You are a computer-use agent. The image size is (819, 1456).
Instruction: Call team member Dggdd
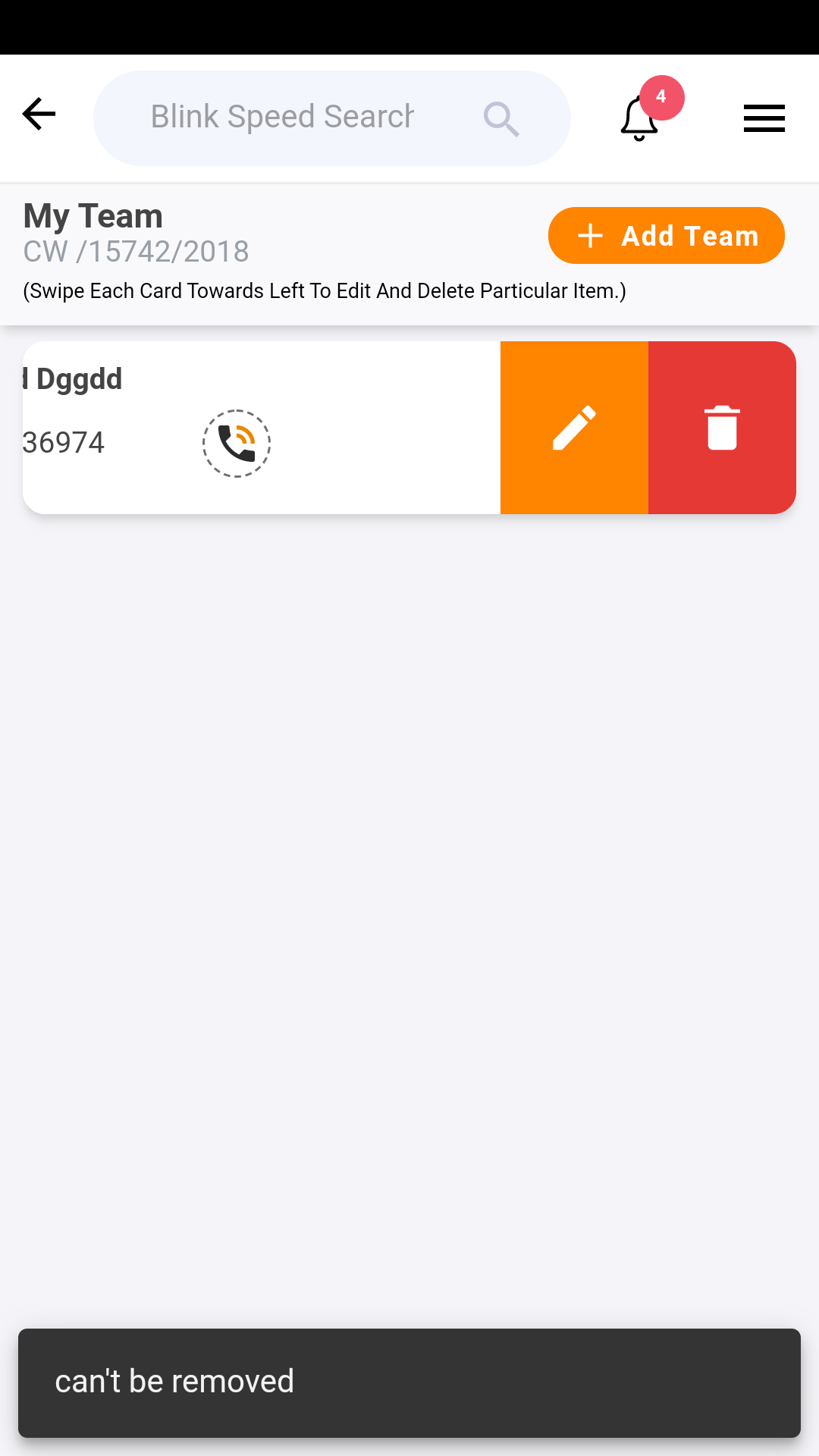(237, 444)
